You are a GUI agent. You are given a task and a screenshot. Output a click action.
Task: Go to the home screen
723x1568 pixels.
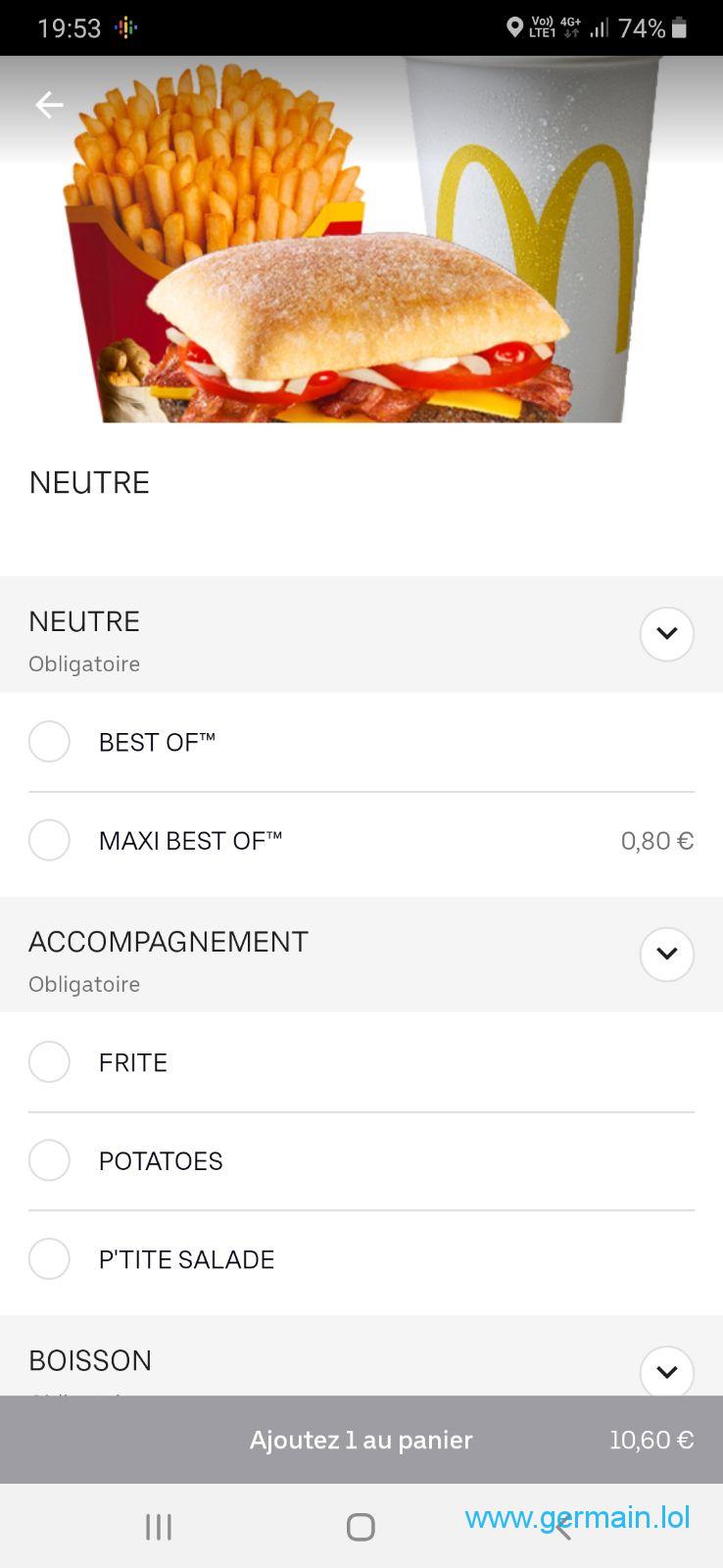coord(361,1527)
